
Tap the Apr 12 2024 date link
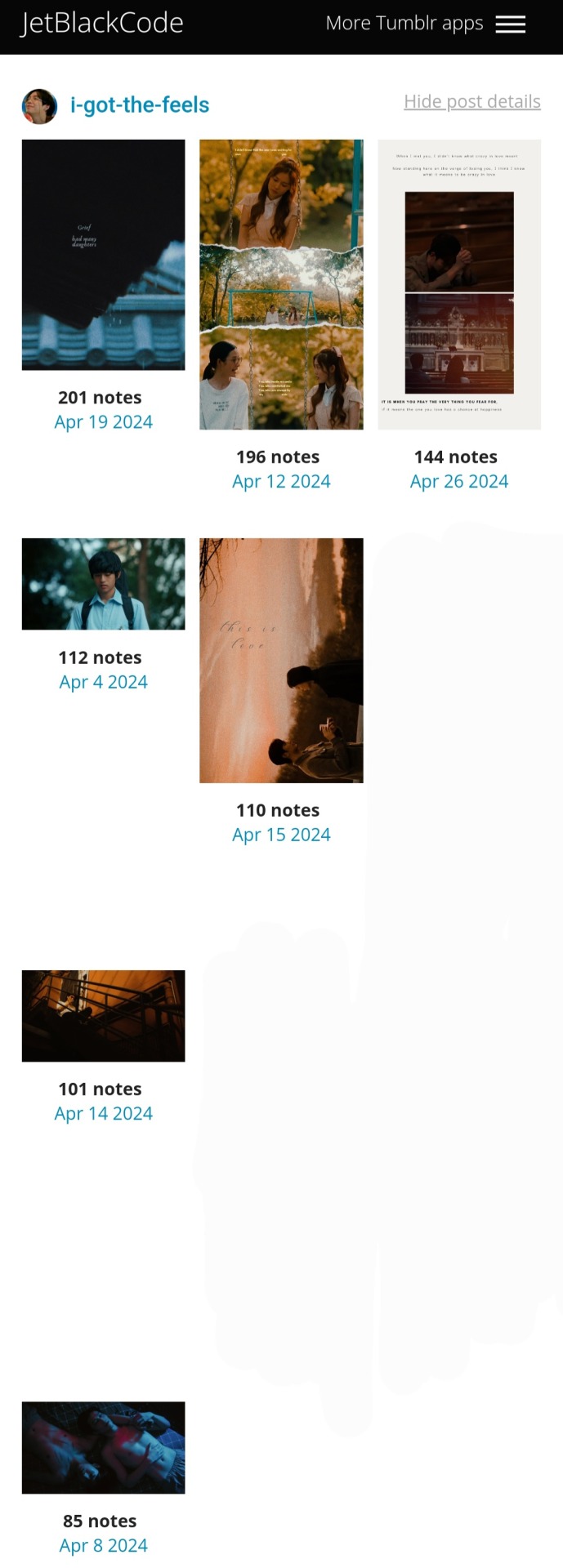coord(281,482)
